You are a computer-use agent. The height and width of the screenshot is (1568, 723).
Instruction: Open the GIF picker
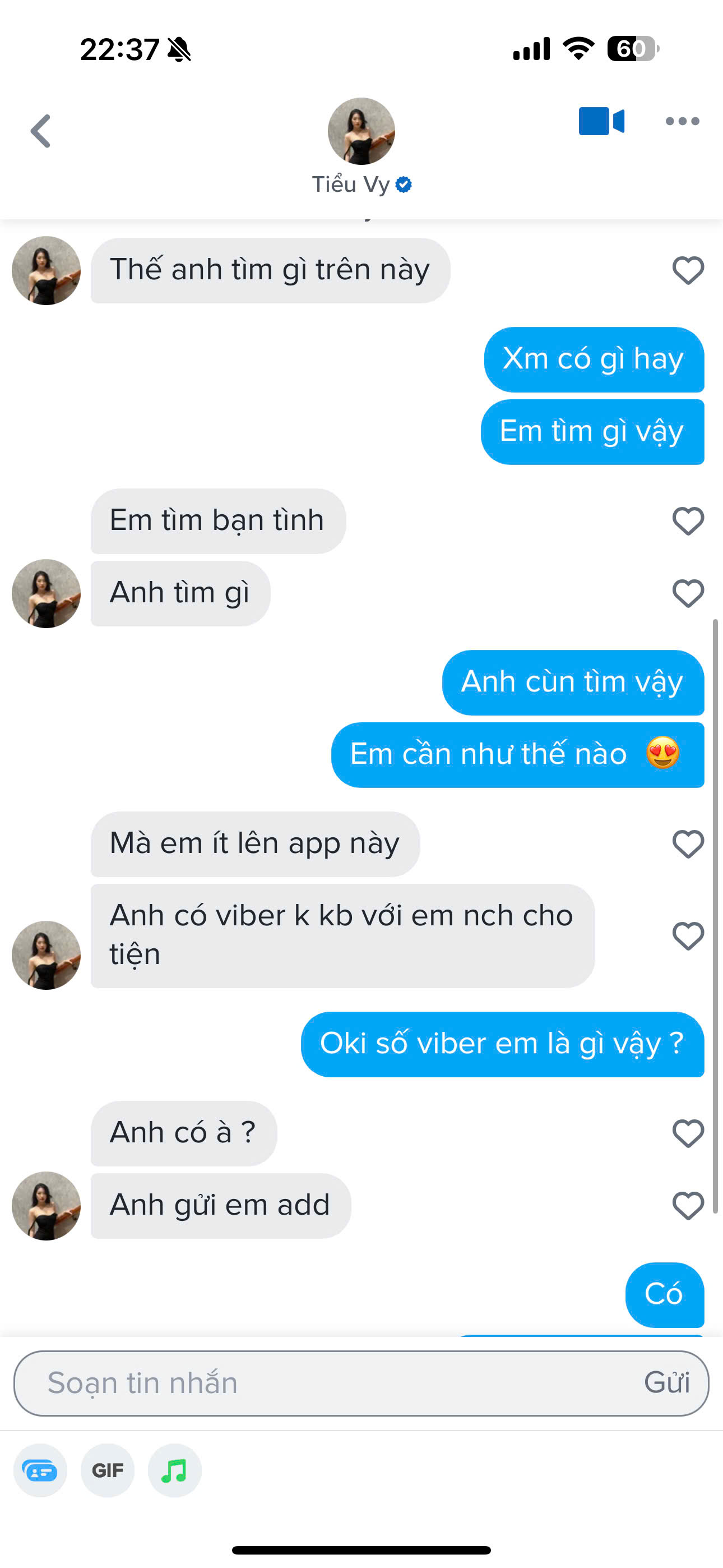[108, 1470]
